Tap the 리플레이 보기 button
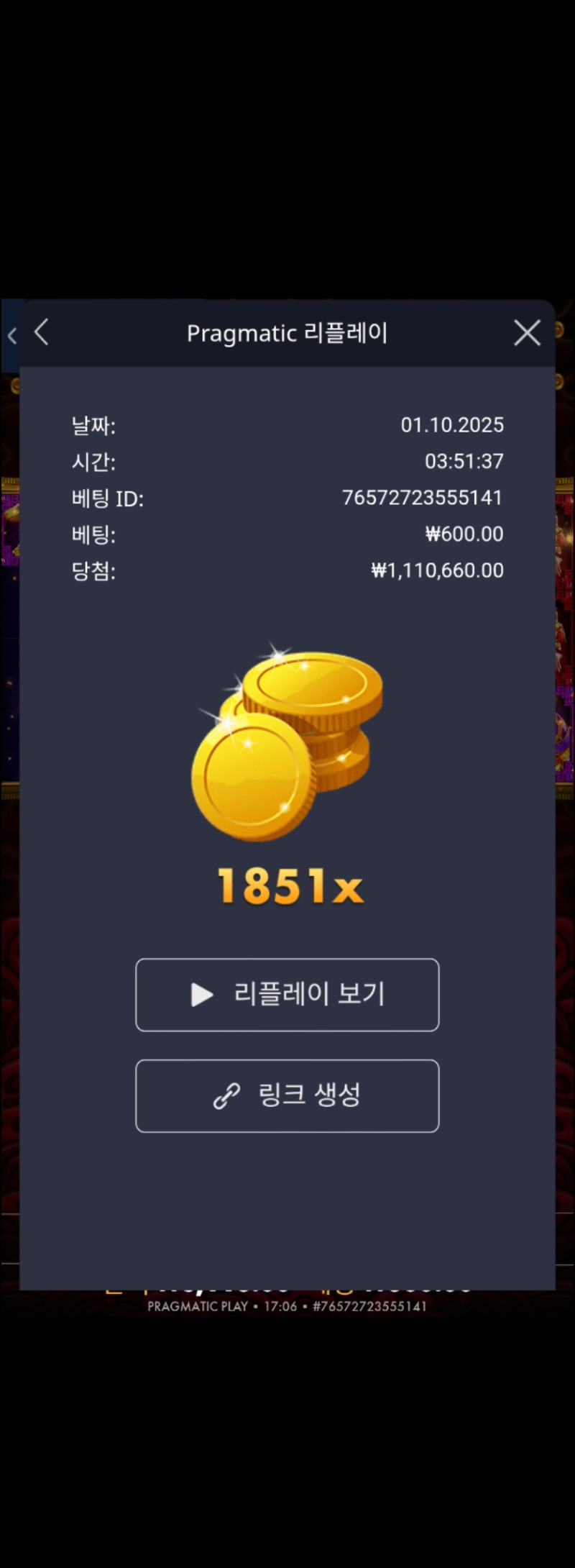The width and height of the screenshot is (575, 1568). pyautogui.click(x=287, y=995)
